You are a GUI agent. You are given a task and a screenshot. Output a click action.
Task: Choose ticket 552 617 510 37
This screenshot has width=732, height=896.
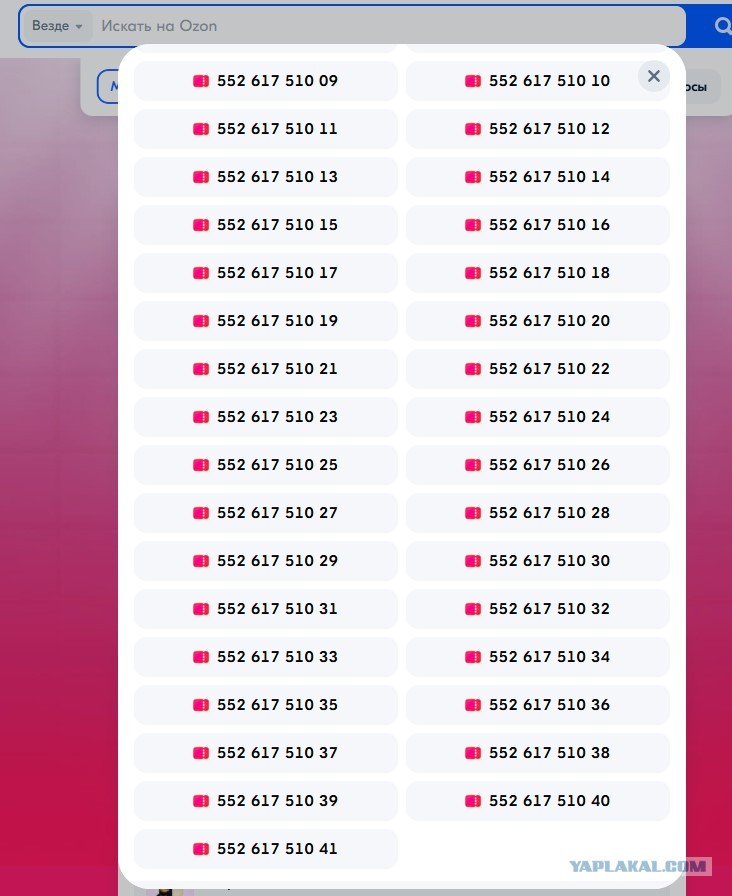(266, 753)
